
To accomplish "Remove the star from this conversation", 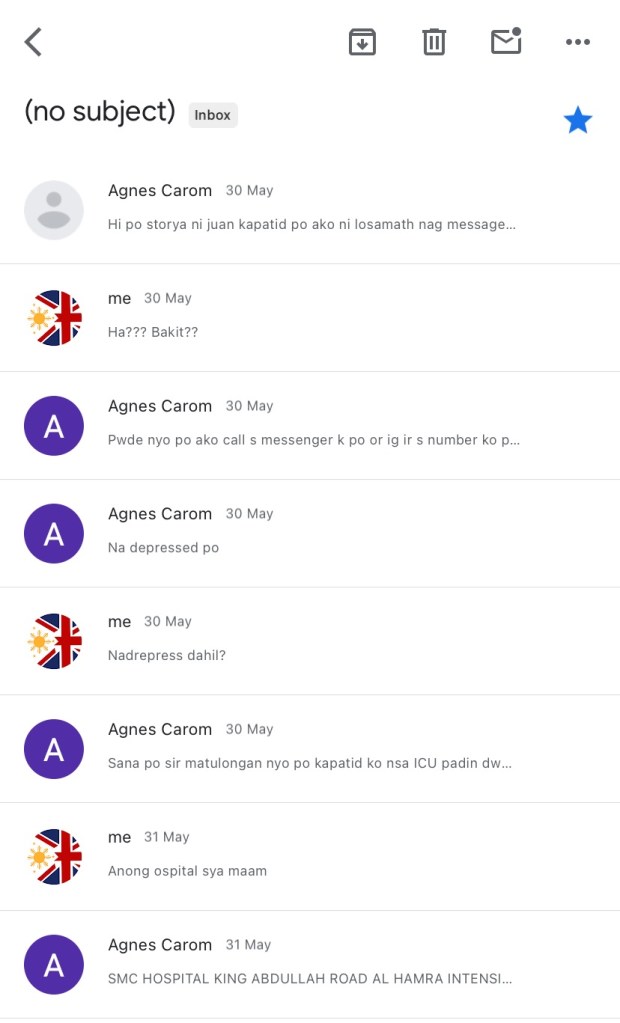I will click(577, 121).
